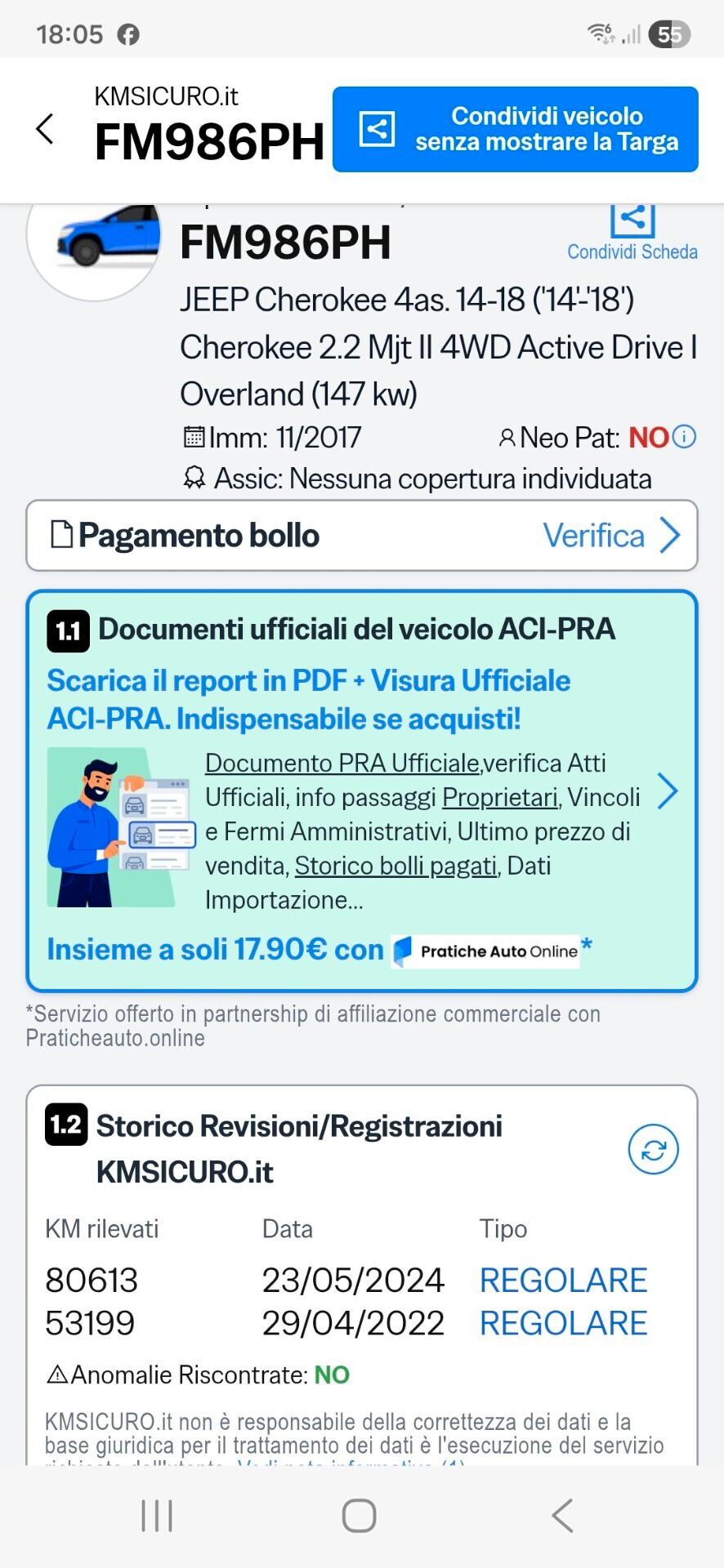This screenshot has height=1568, width=724.
Task: Share the sheet via Condividi Scheda
Action: tap(632, 233)
